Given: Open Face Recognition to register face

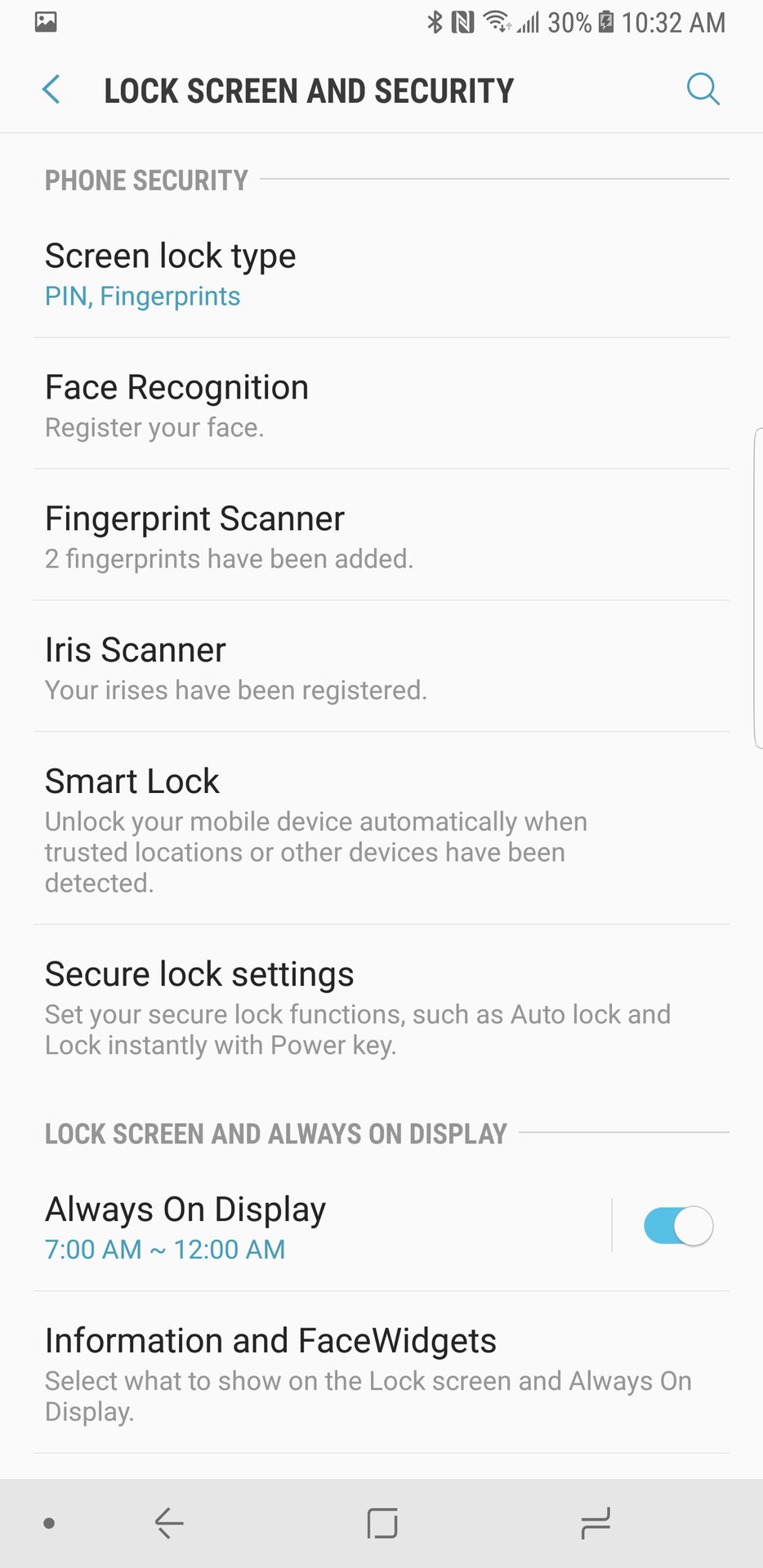Looking at the screenshot, I should coord(381,404).
